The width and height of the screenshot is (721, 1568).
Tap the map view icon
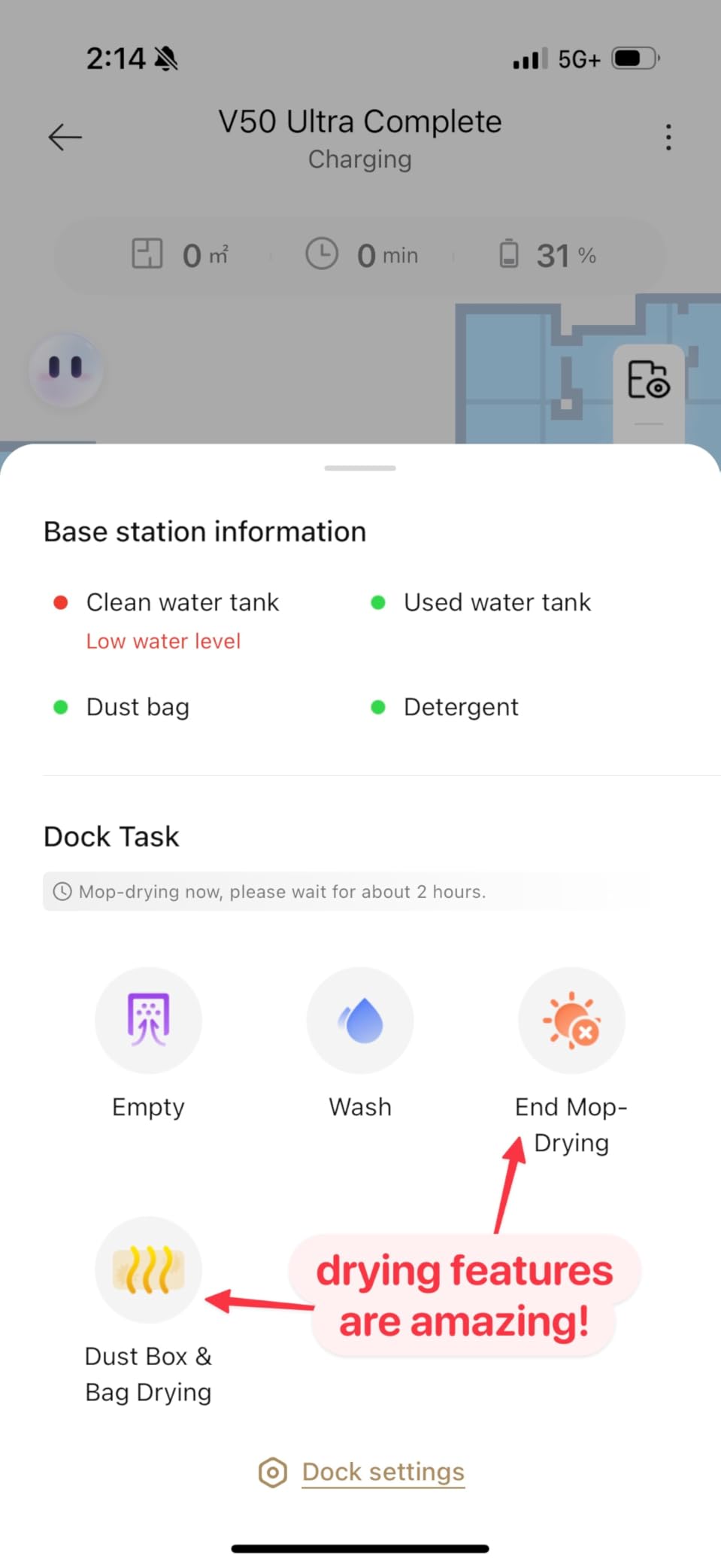648,380
